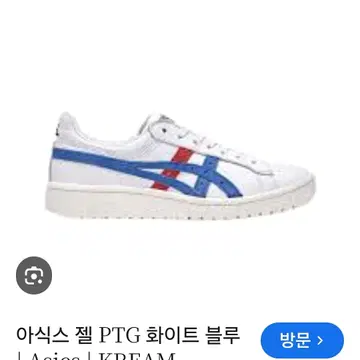Tap the 방문 visit button
Image resolution: width=360 pixels, height=360 pixels.
[302, 340]
